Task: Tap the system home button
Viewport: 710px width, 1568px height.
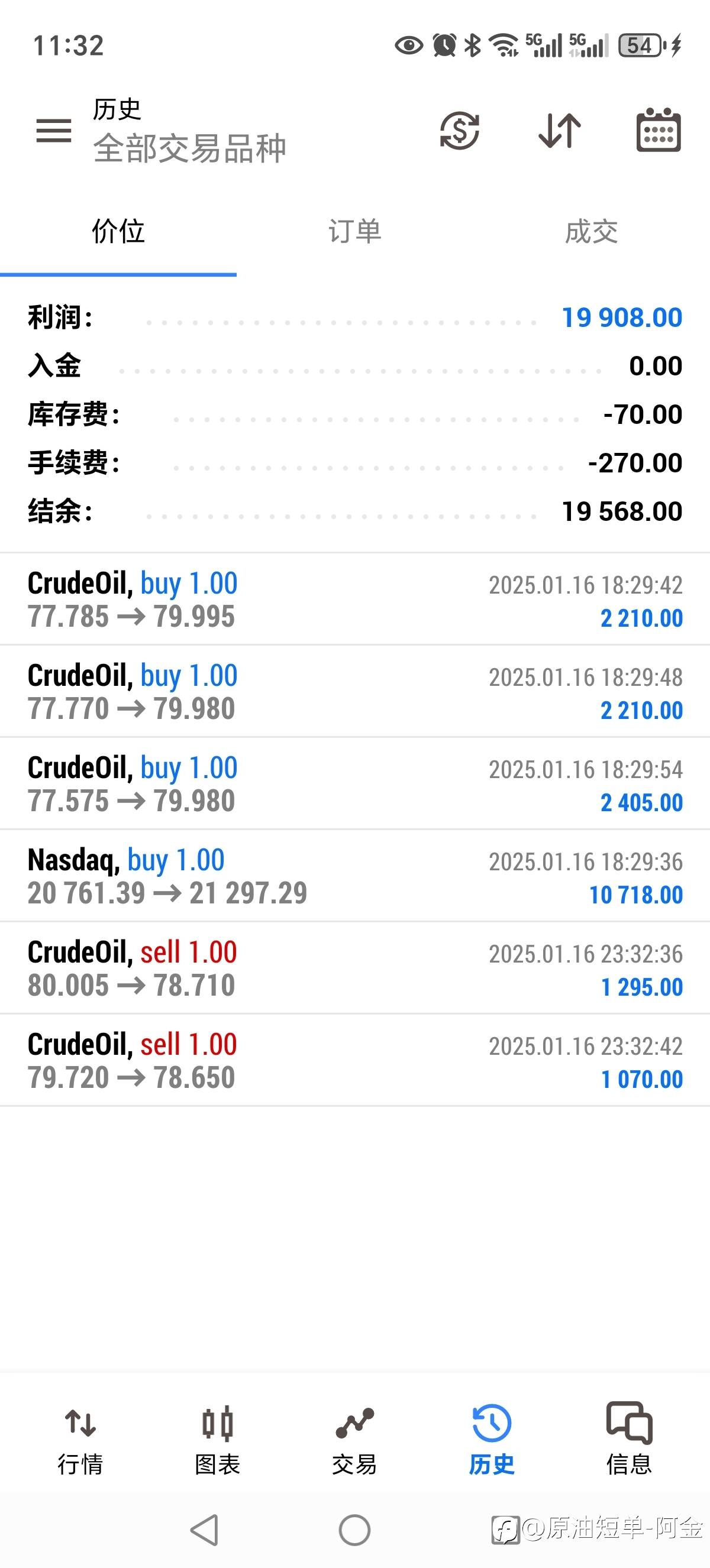Action: (354, 1530)
